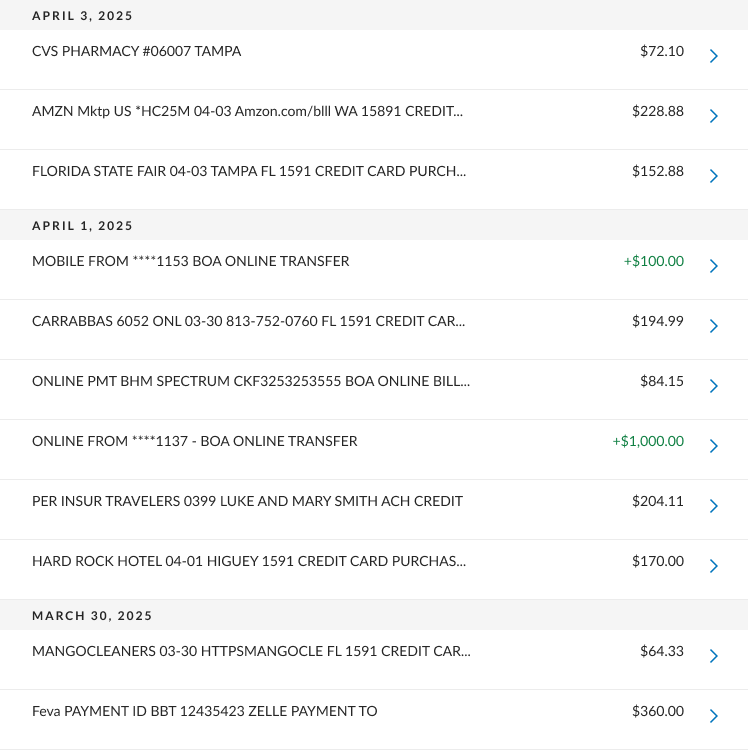Click the MARCH 30, 2025 section header

coord(92,615)
